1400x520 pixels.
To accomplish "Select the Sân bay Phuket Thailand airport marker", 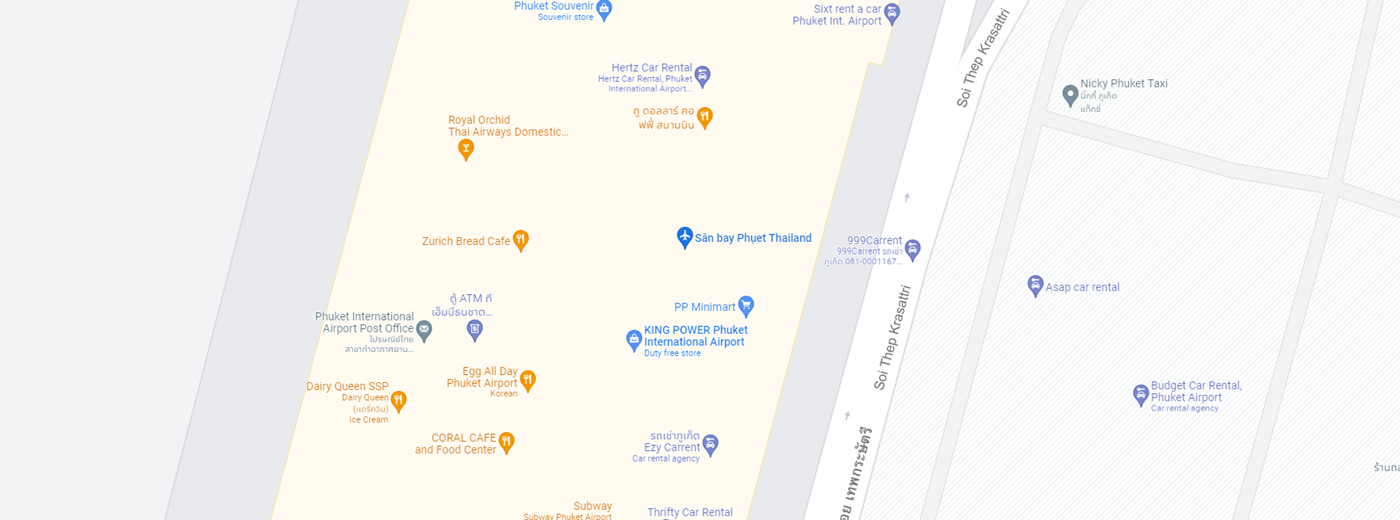I will coord(685,237).
